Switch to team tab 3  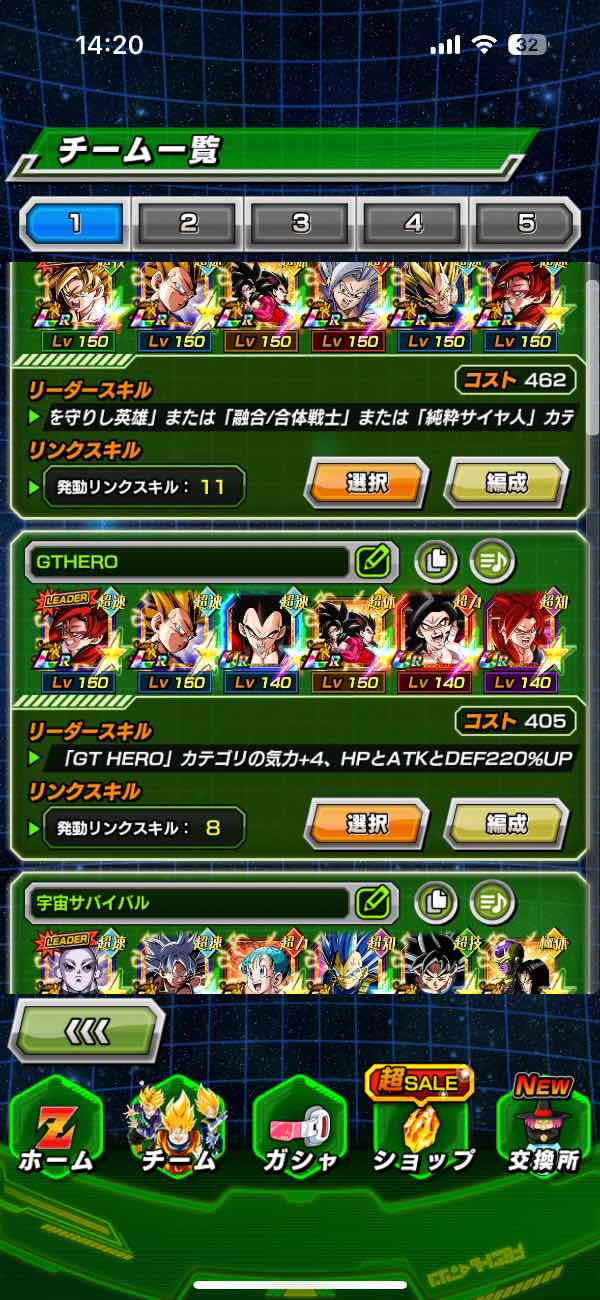301,222
